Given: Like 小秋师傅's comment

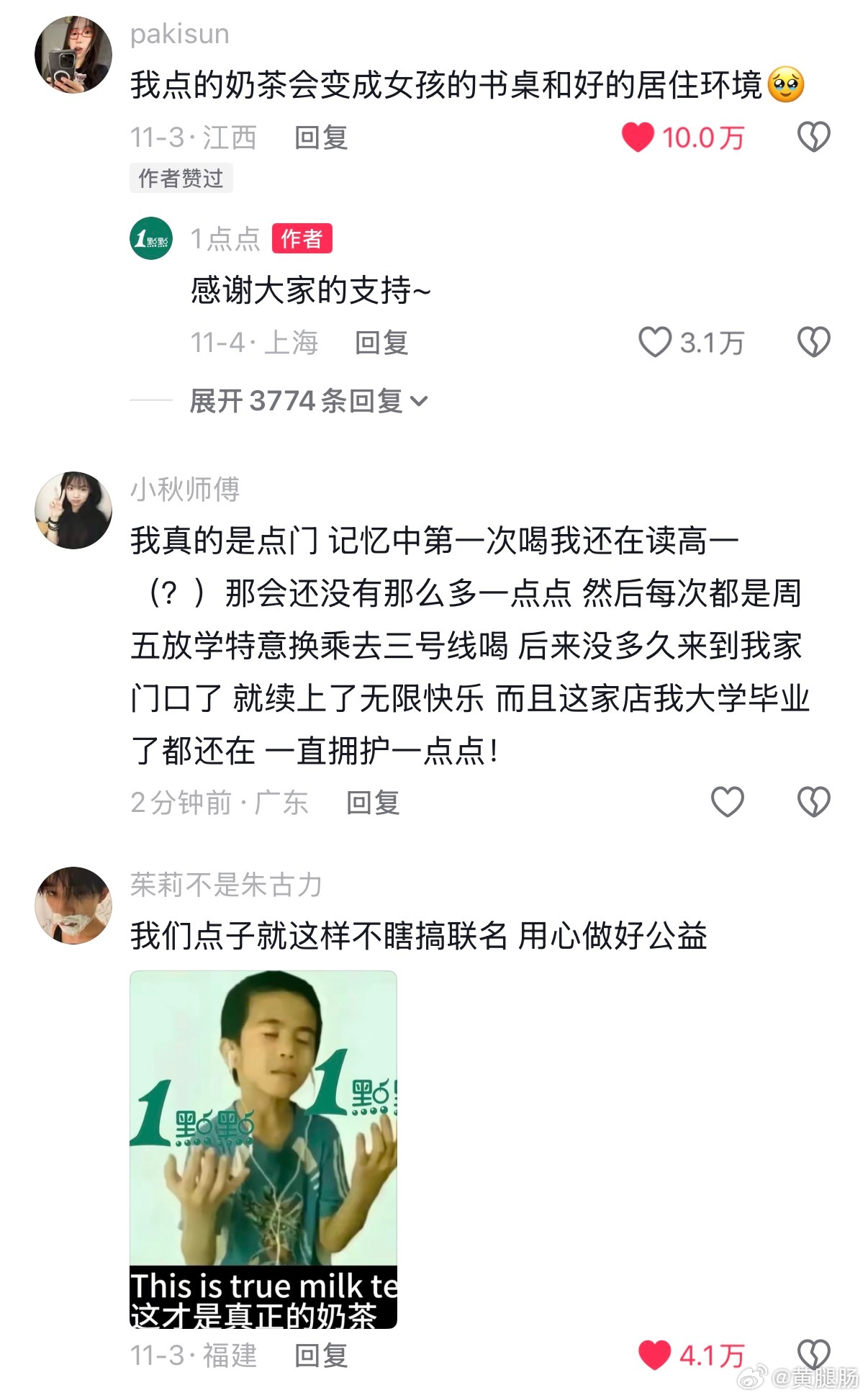Looking at the screenshot, I should [x=727, y=802].
